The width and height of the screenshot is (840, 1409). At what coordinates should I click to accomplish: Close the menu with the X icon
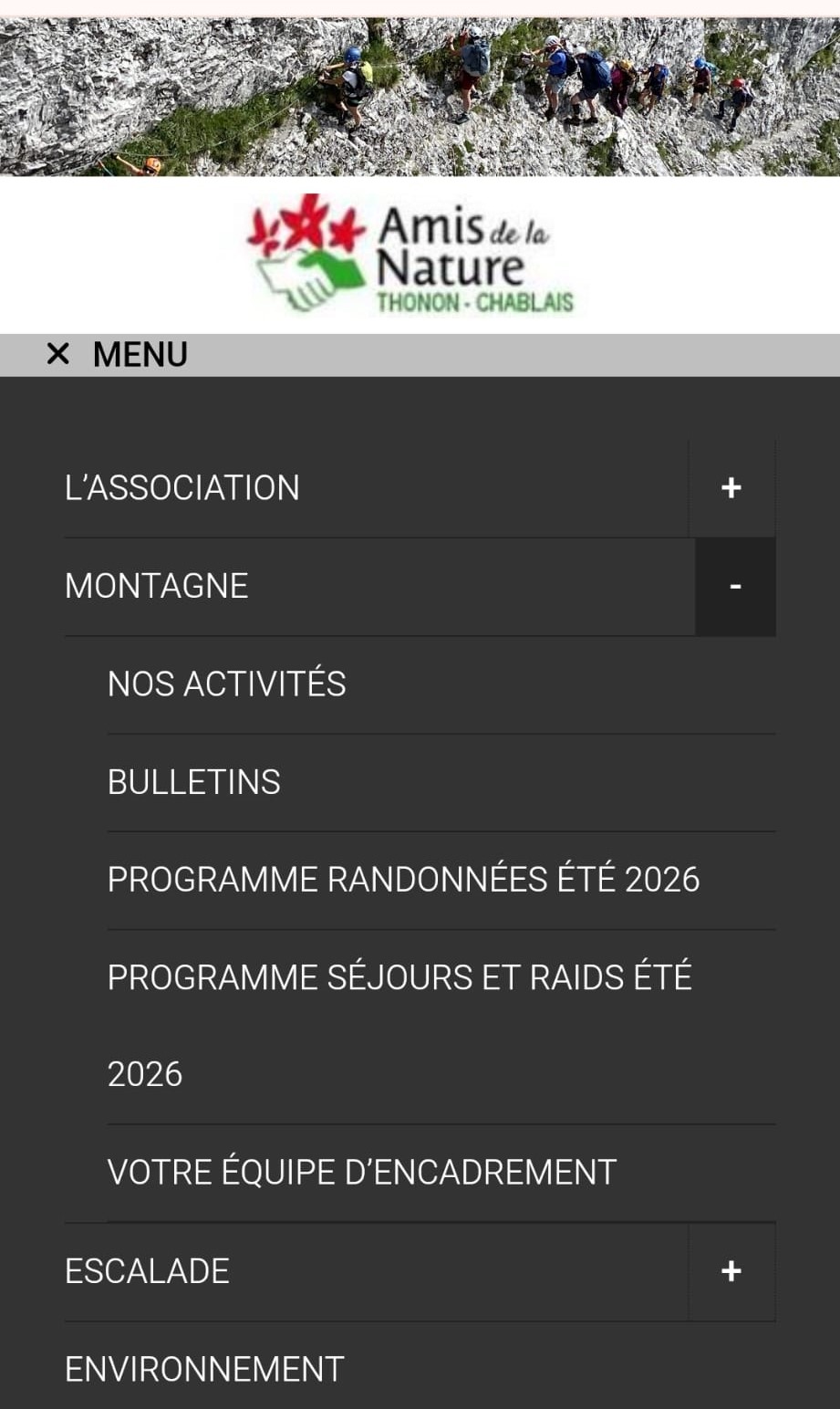(57, 354)
